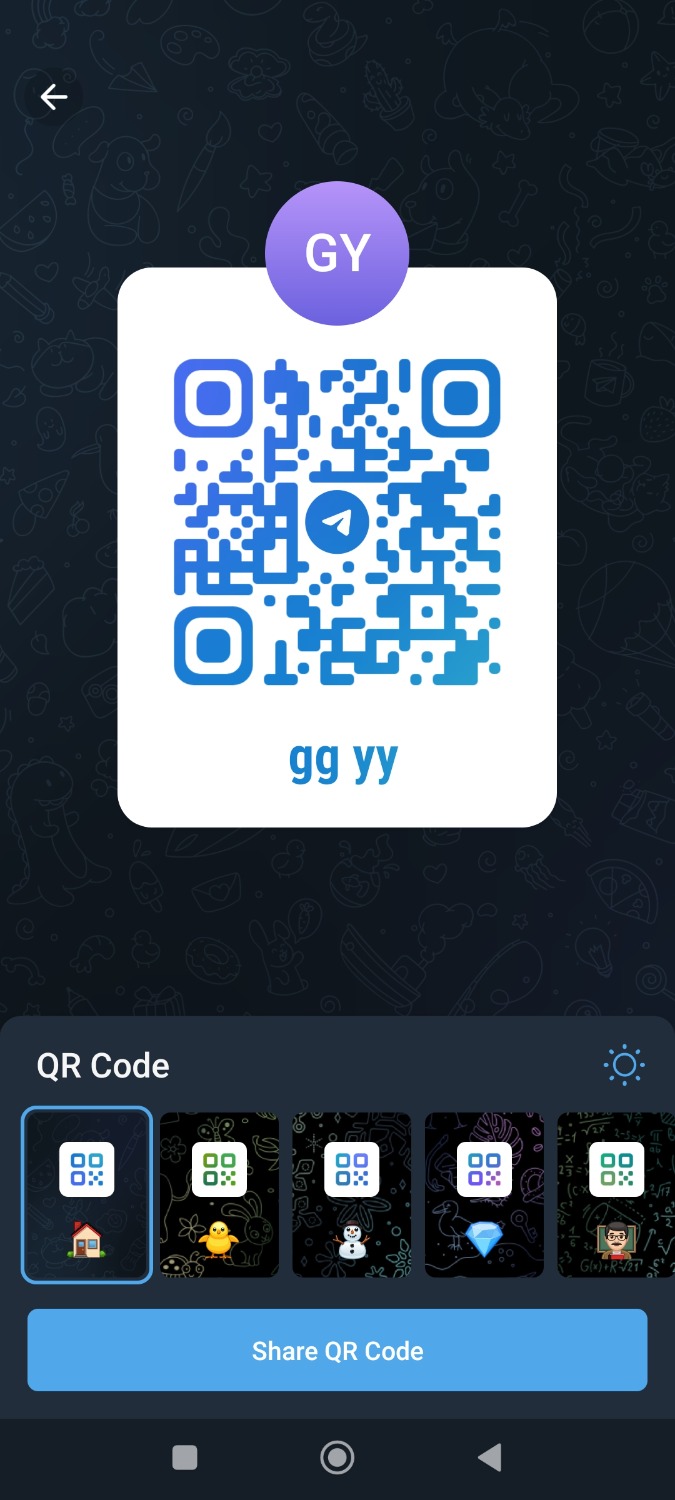Open recent apps via square button
Screen dimensions: 675x1500
click(x=185, y=1458)
